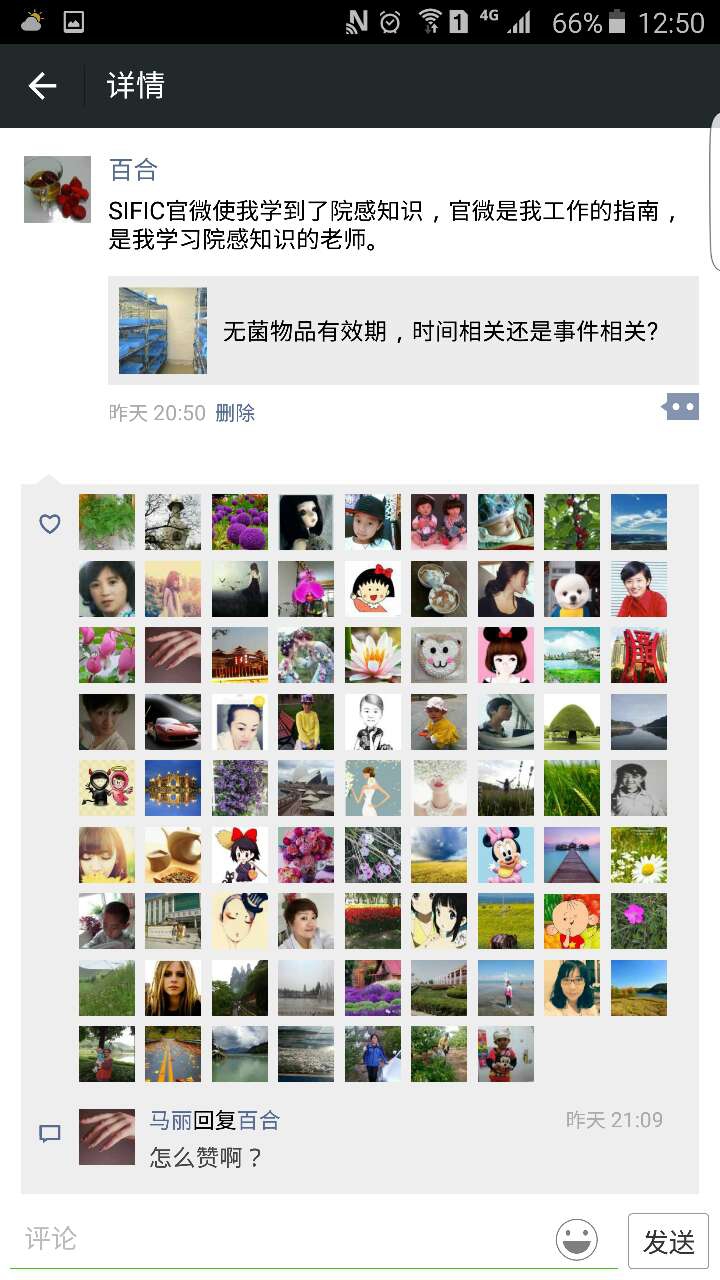Open the shared article 无菌物品有效期

403,331
